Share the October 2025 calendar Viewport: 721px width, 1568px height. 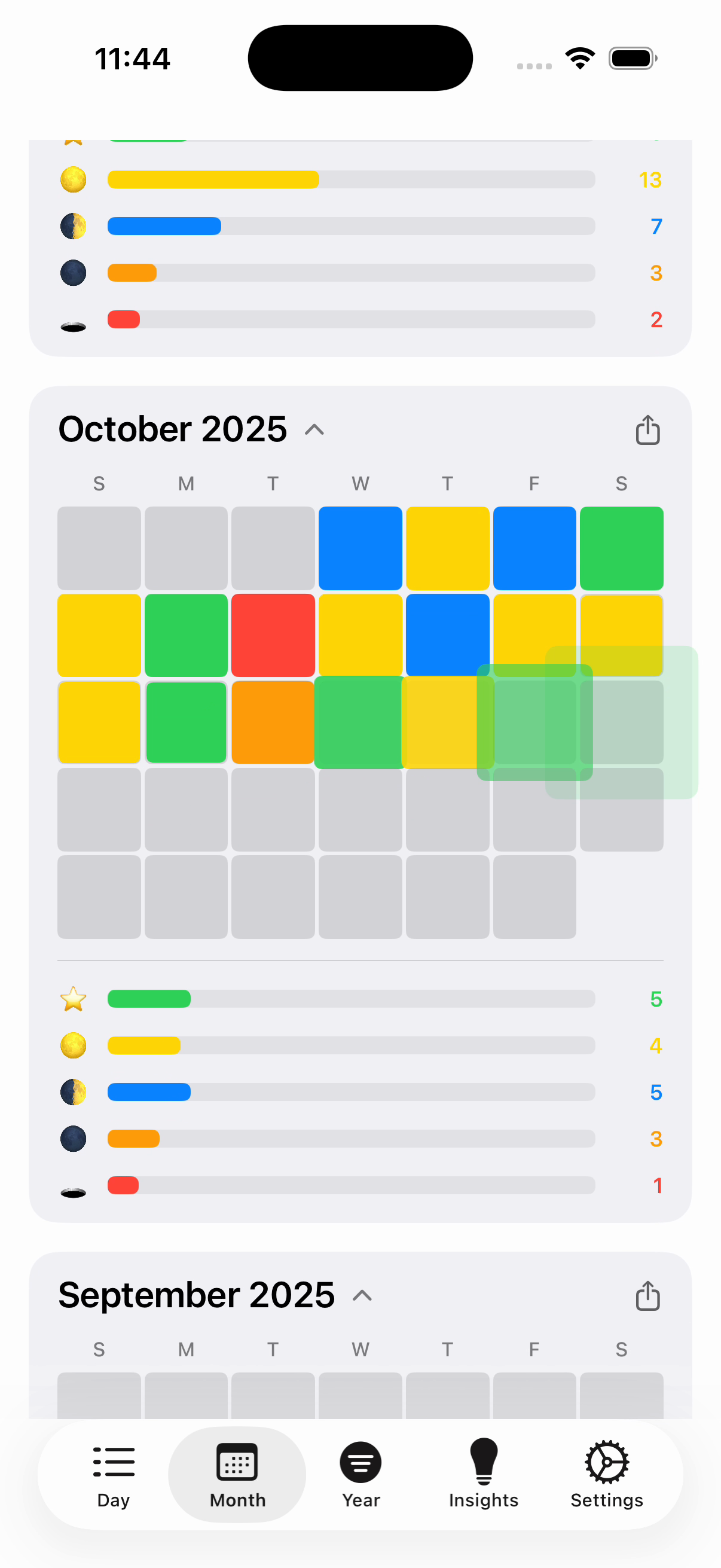point(647,430)
